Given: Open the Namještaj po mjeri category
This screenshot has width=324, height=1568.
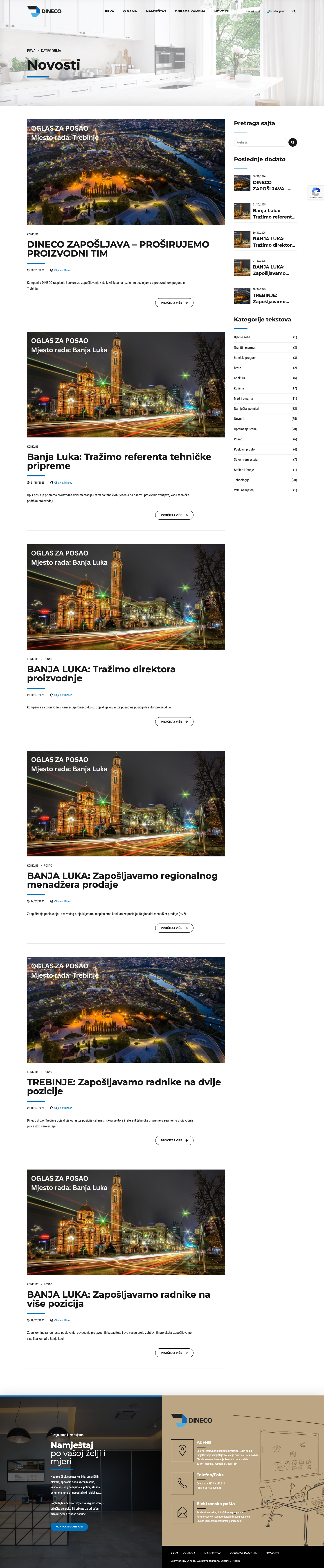Looking at the screenshot, I should [246, 408].
